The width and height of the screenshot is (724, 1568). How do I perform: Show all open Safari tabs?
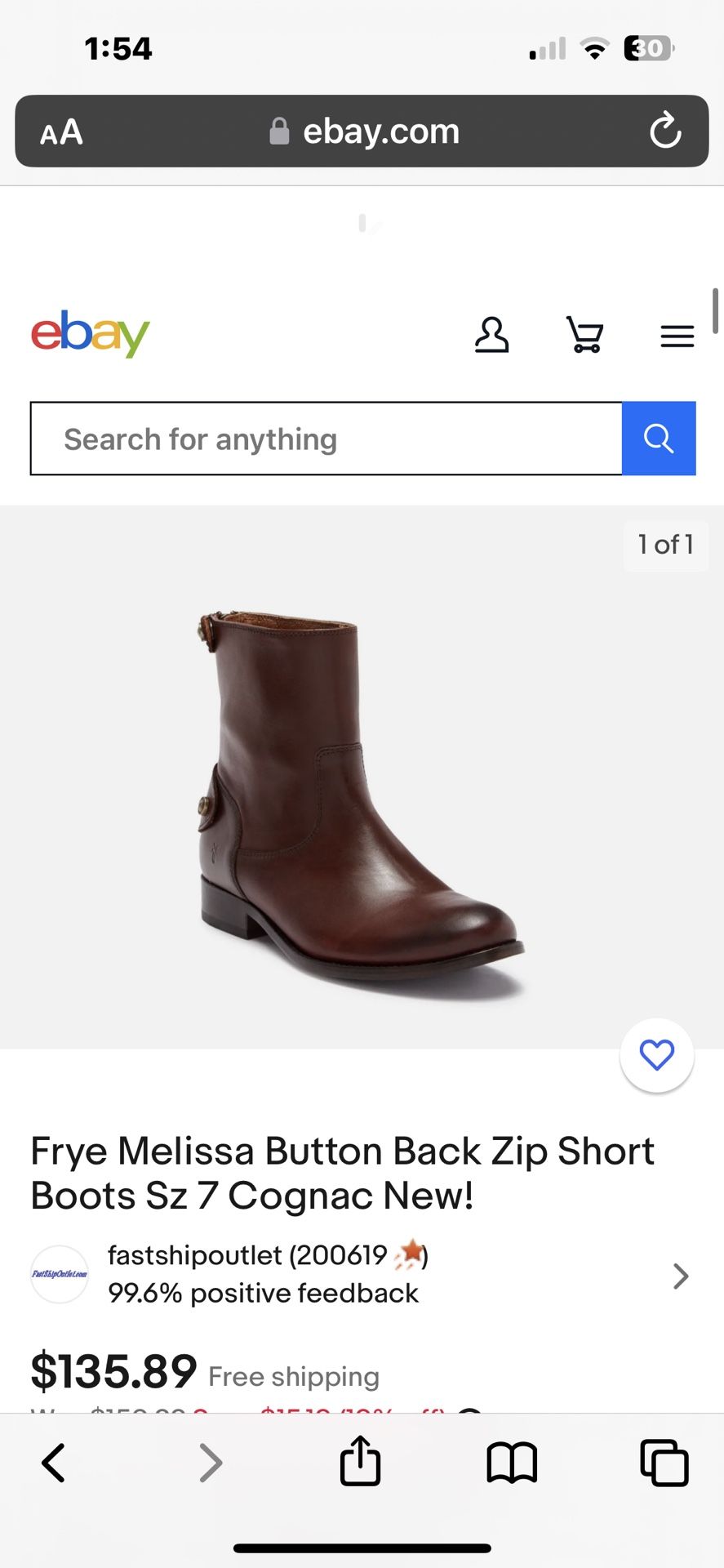pyautogui.click(x=664, y=1463)
